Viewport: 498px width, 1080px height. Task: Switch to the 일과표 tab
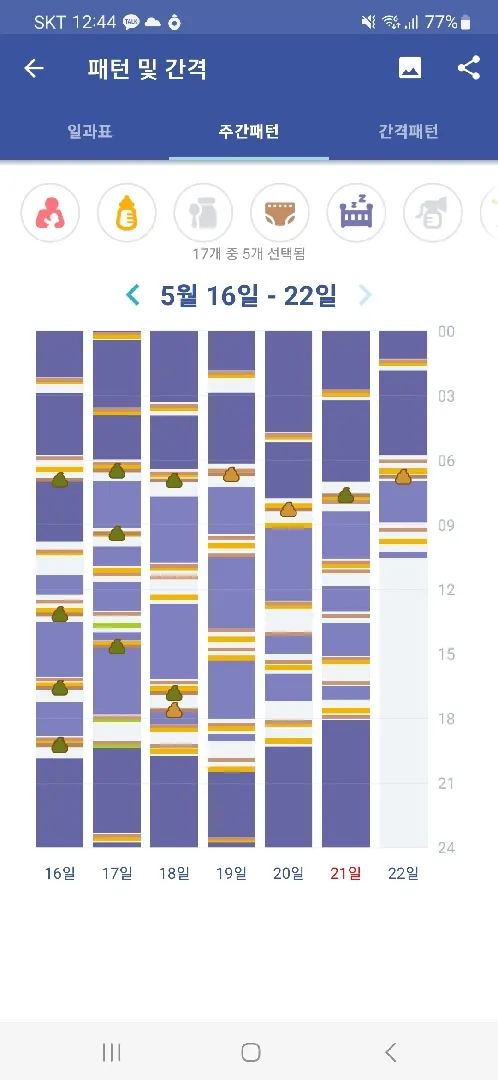[x=90, y=132]
